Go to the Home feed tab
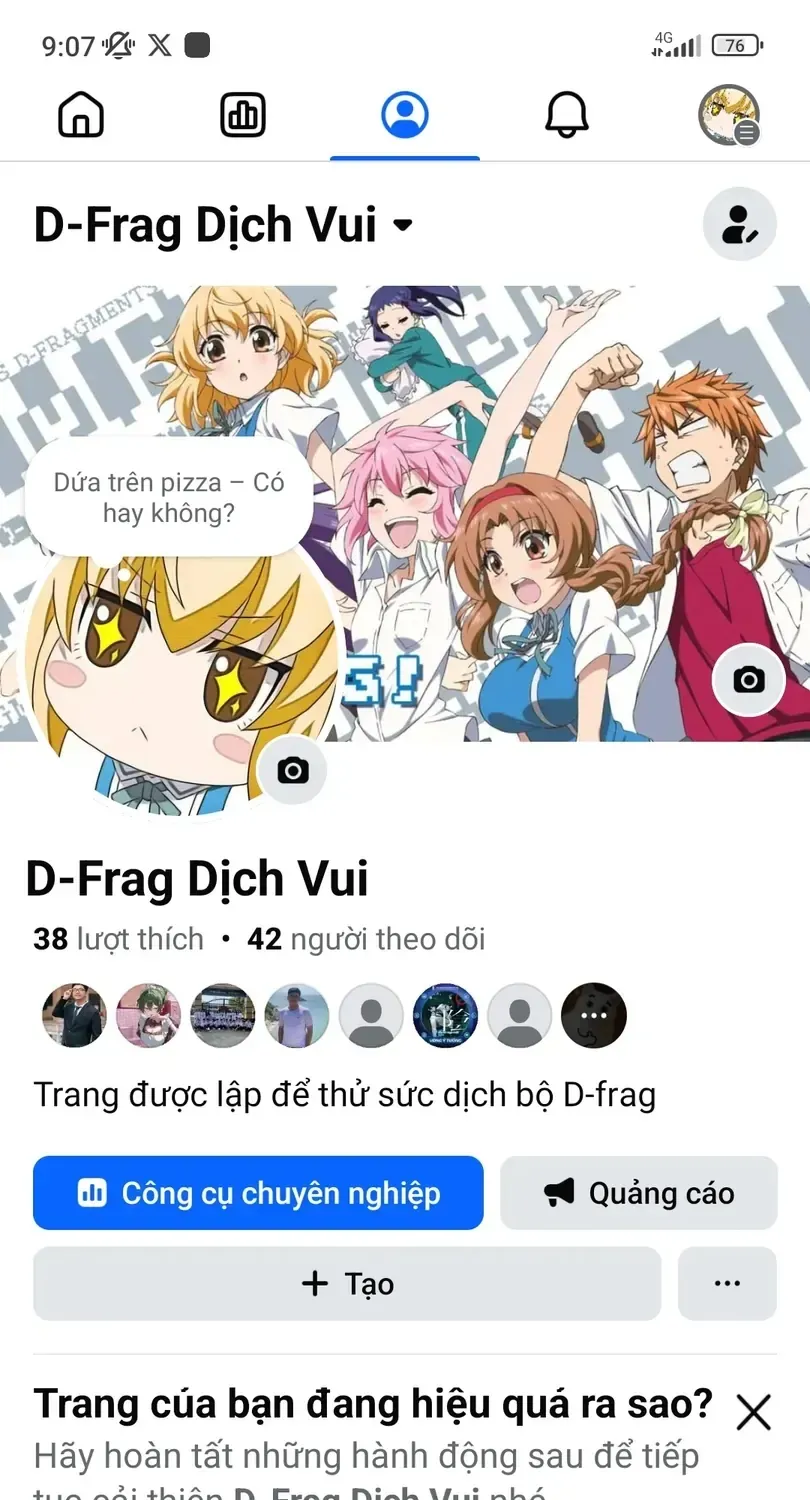 click(x=81, y=115)
